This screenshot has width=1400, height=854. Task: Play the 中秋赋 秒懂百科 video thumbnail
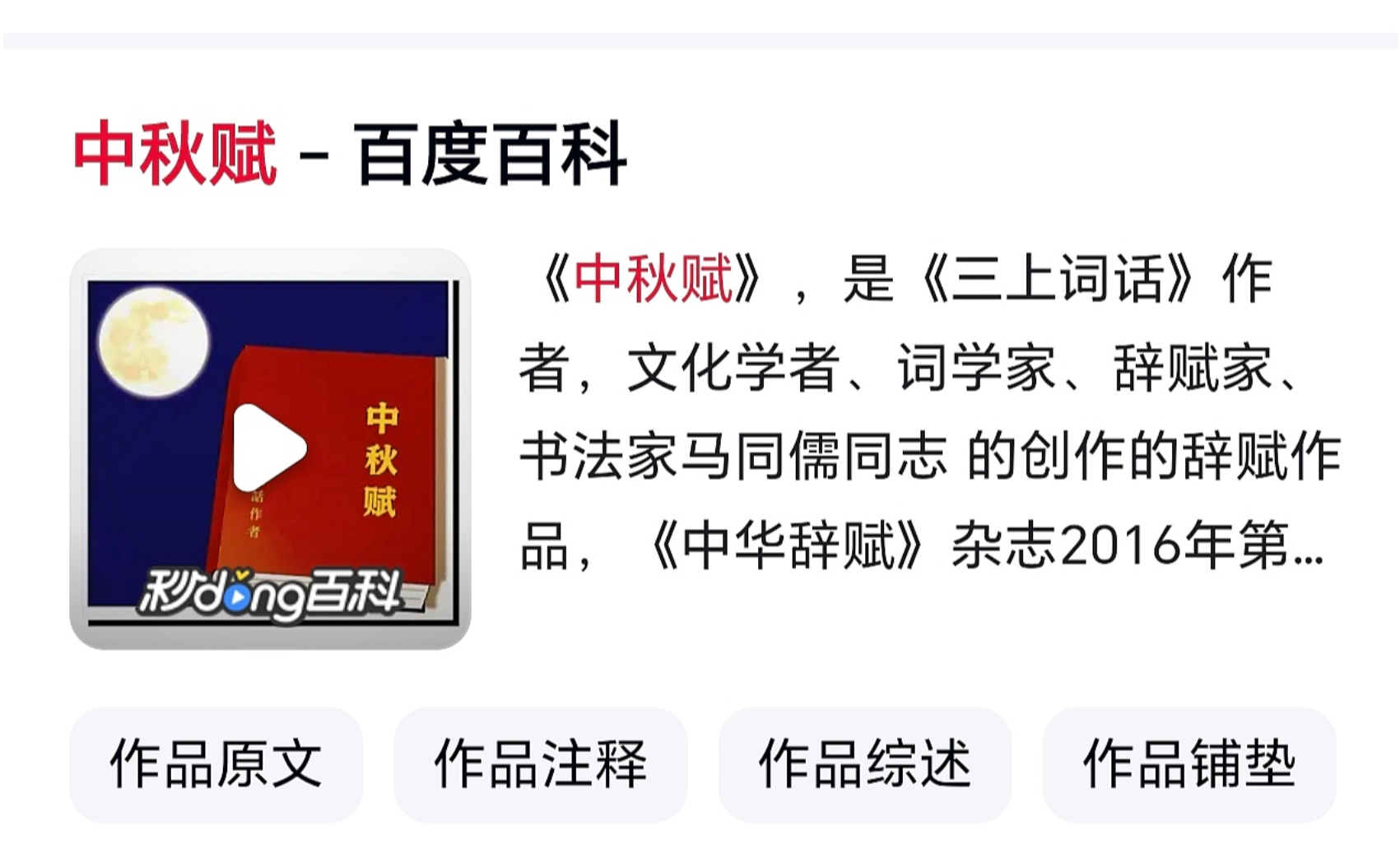click(270, 449)
